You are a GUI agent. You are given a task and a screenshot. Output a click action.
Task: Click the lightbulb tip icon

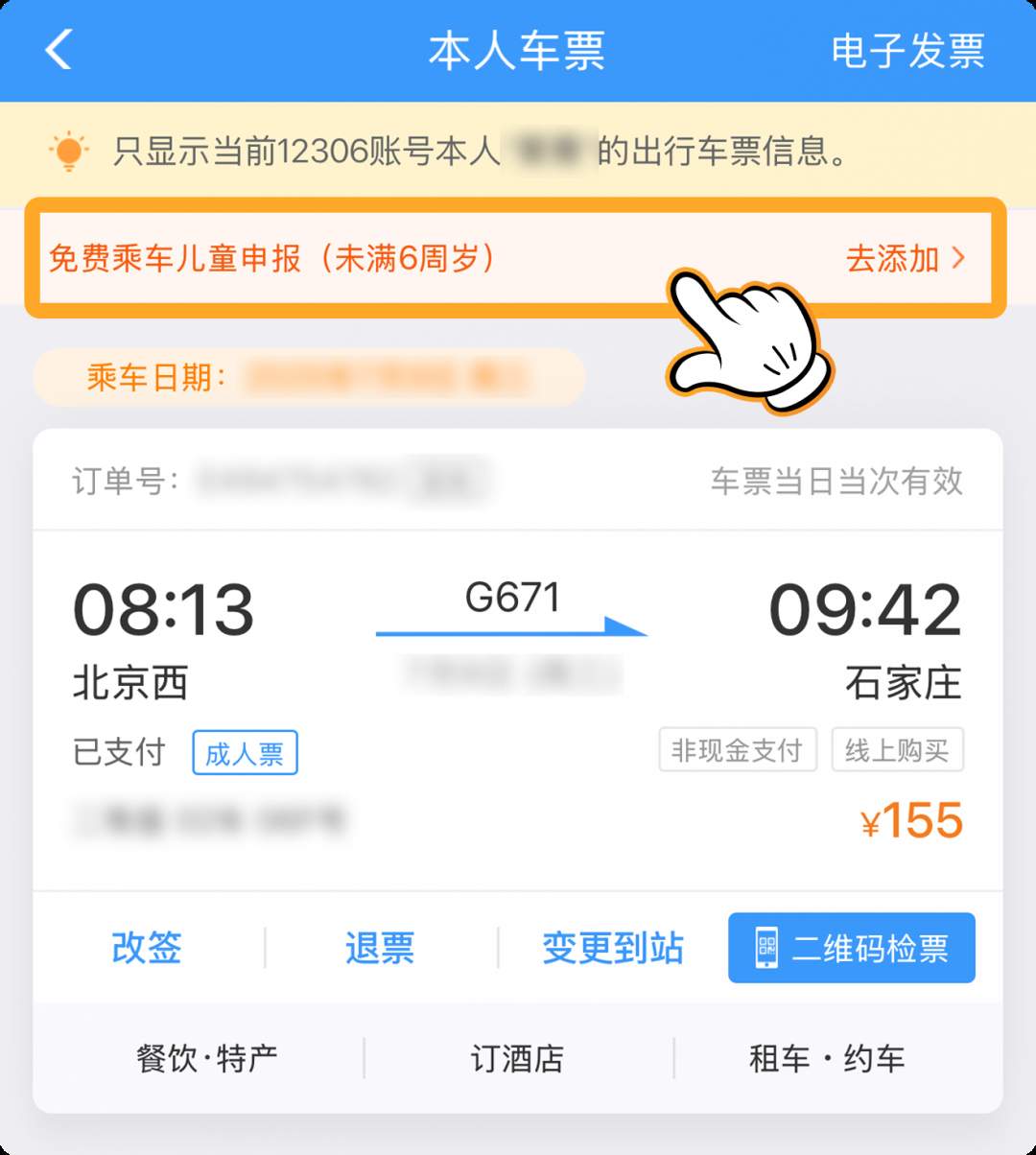[x=67, y=153]
